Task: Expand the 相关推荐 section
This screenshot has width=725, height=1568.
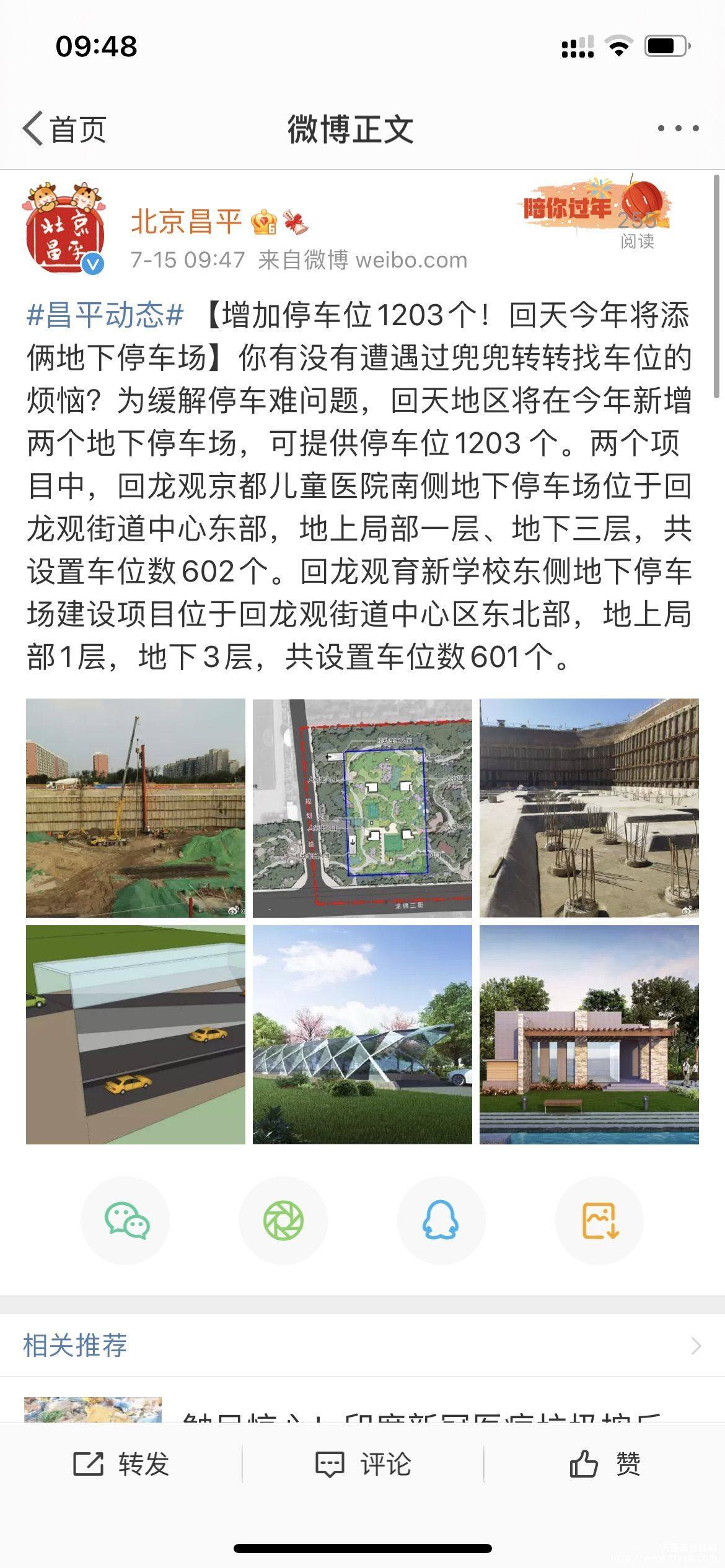Action: (x=695, y=1346)
